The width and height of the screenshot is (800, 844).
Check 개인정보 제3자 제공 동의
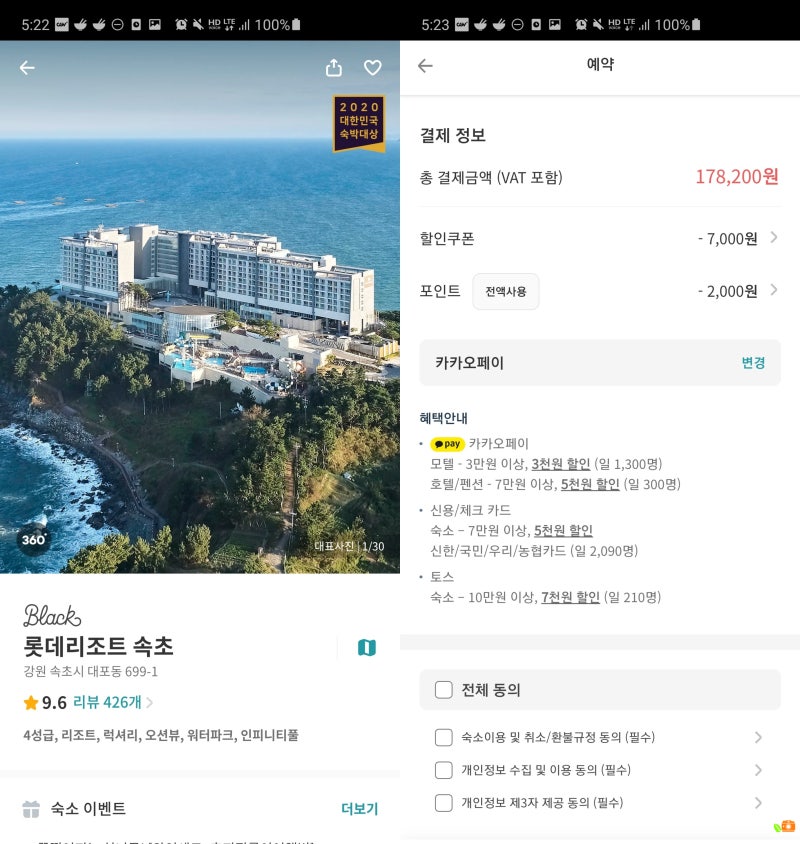tap(444, 803)
